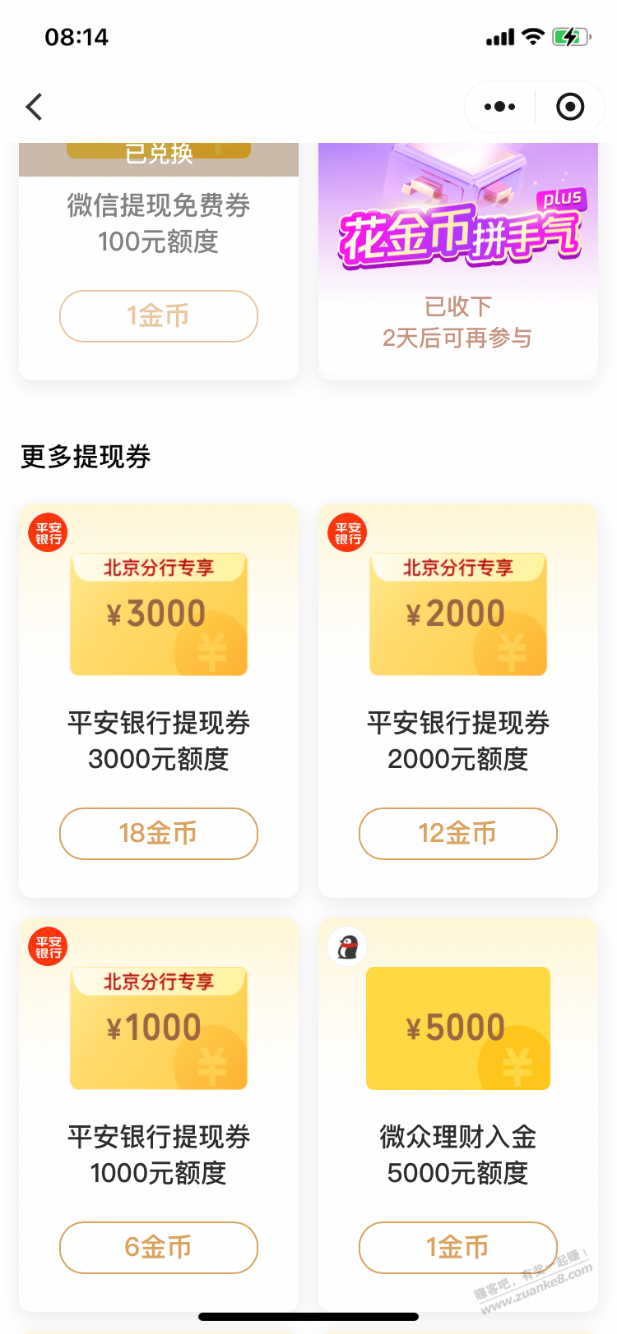The image size is (617, 1334).
Task: Close the mini program with the circle icon
Action: point(570,107)
